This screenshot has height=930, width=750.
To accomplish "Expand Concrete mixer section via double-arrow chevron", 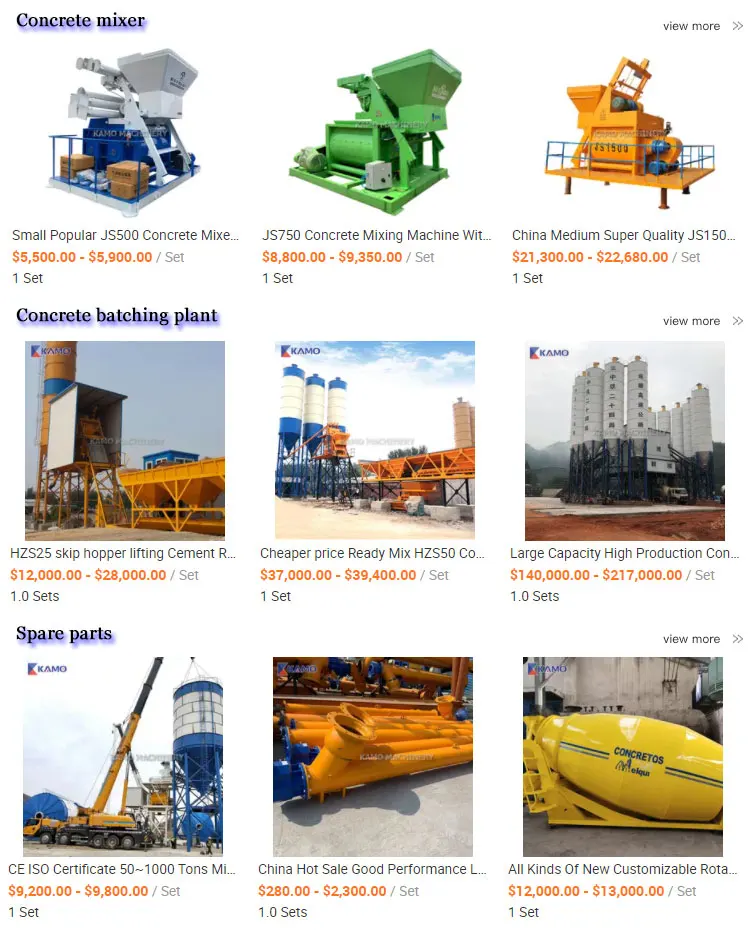I will 738,26.
